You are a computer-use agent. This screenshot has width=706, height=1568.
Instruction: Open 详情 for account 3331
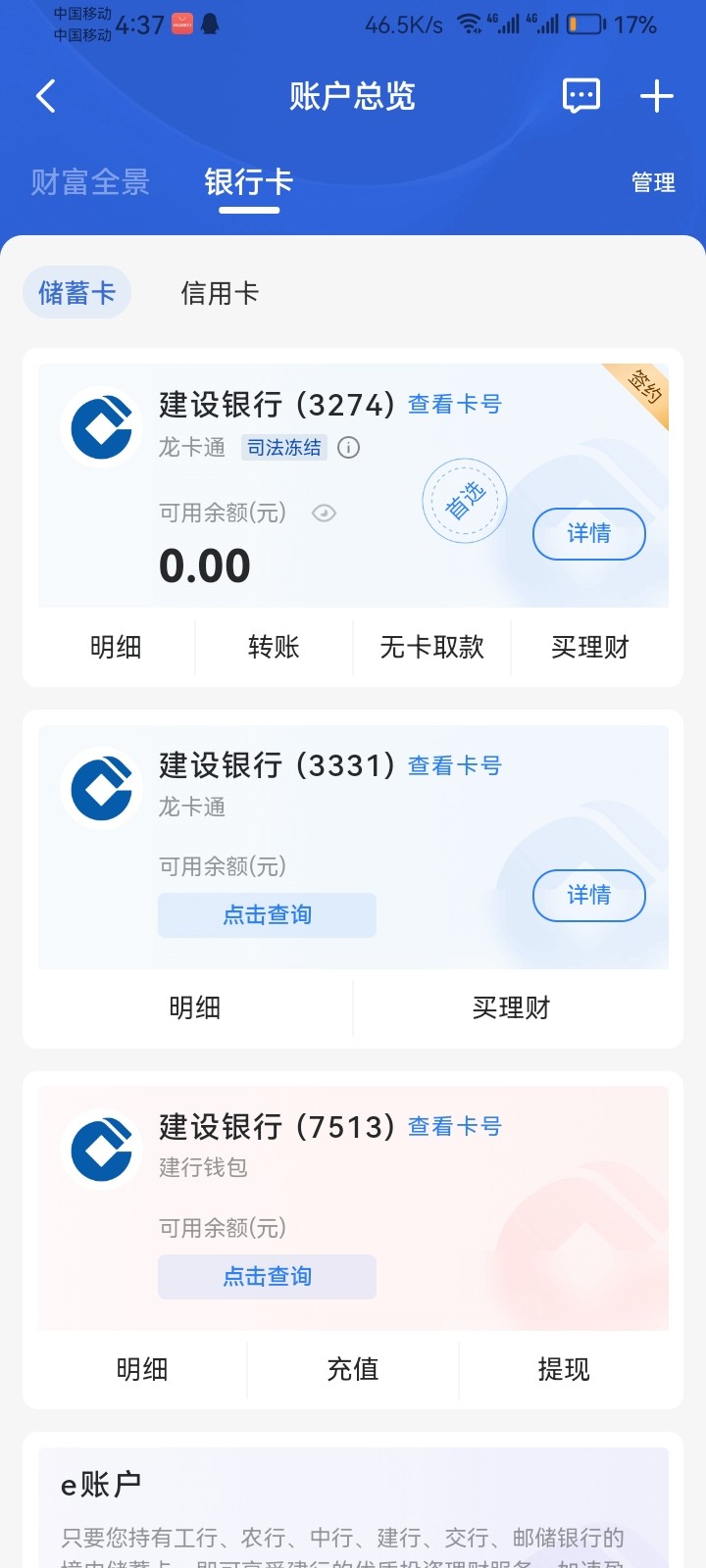(588, 895)
